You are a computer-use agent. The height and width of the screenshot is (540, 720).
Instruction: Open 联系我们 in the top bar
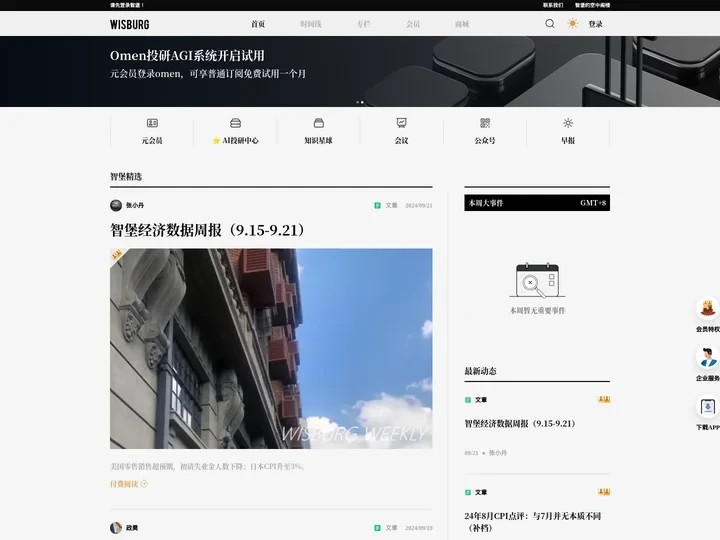[x=552, y=5]
